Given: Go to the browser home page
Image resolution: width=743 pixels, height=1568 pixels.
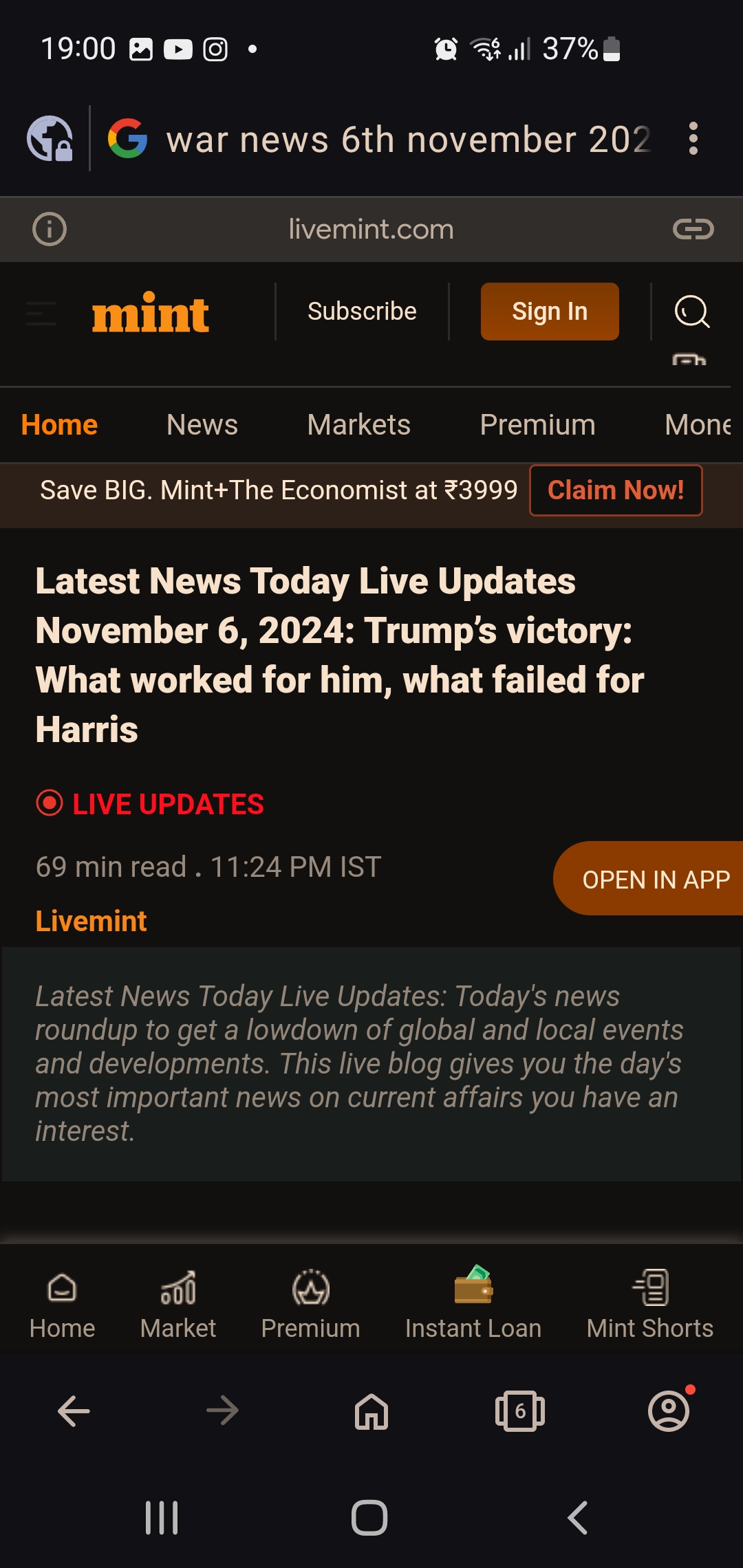Looking at the screenshot, I should (371, 1411).
